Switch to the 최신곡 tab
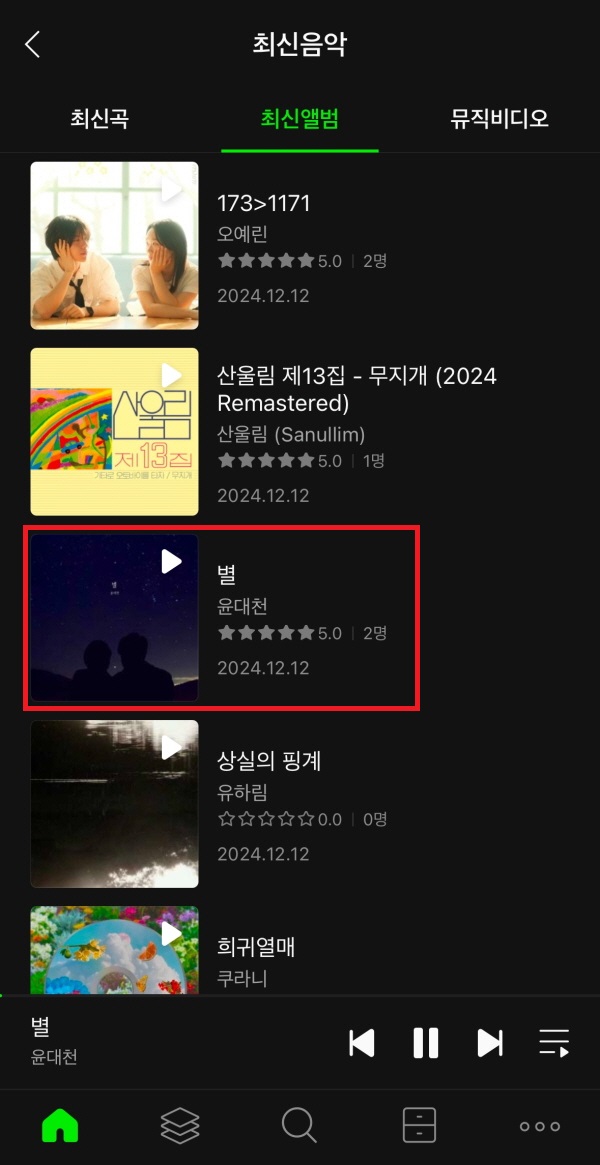The width and height of the screenshot is (600, 1165). [x=100, y=118]
